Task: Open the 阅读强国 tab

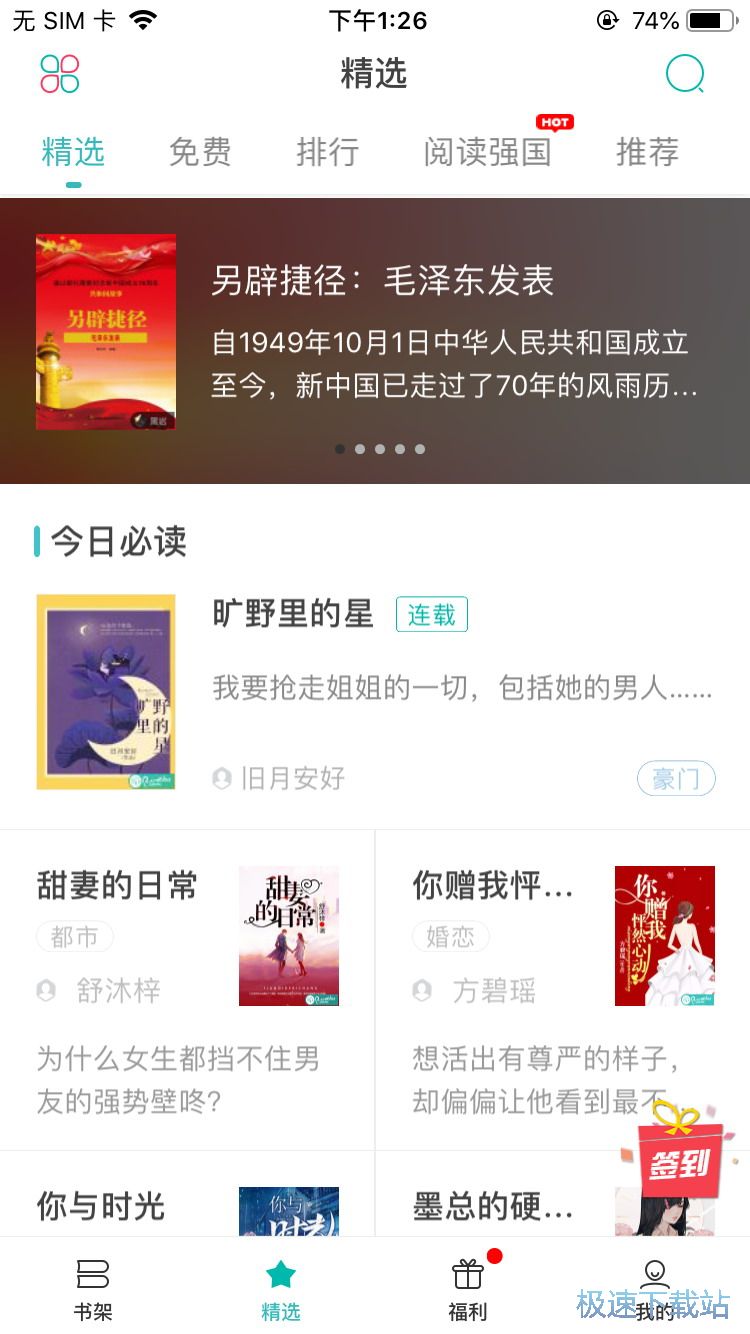Action: [487, 152]
